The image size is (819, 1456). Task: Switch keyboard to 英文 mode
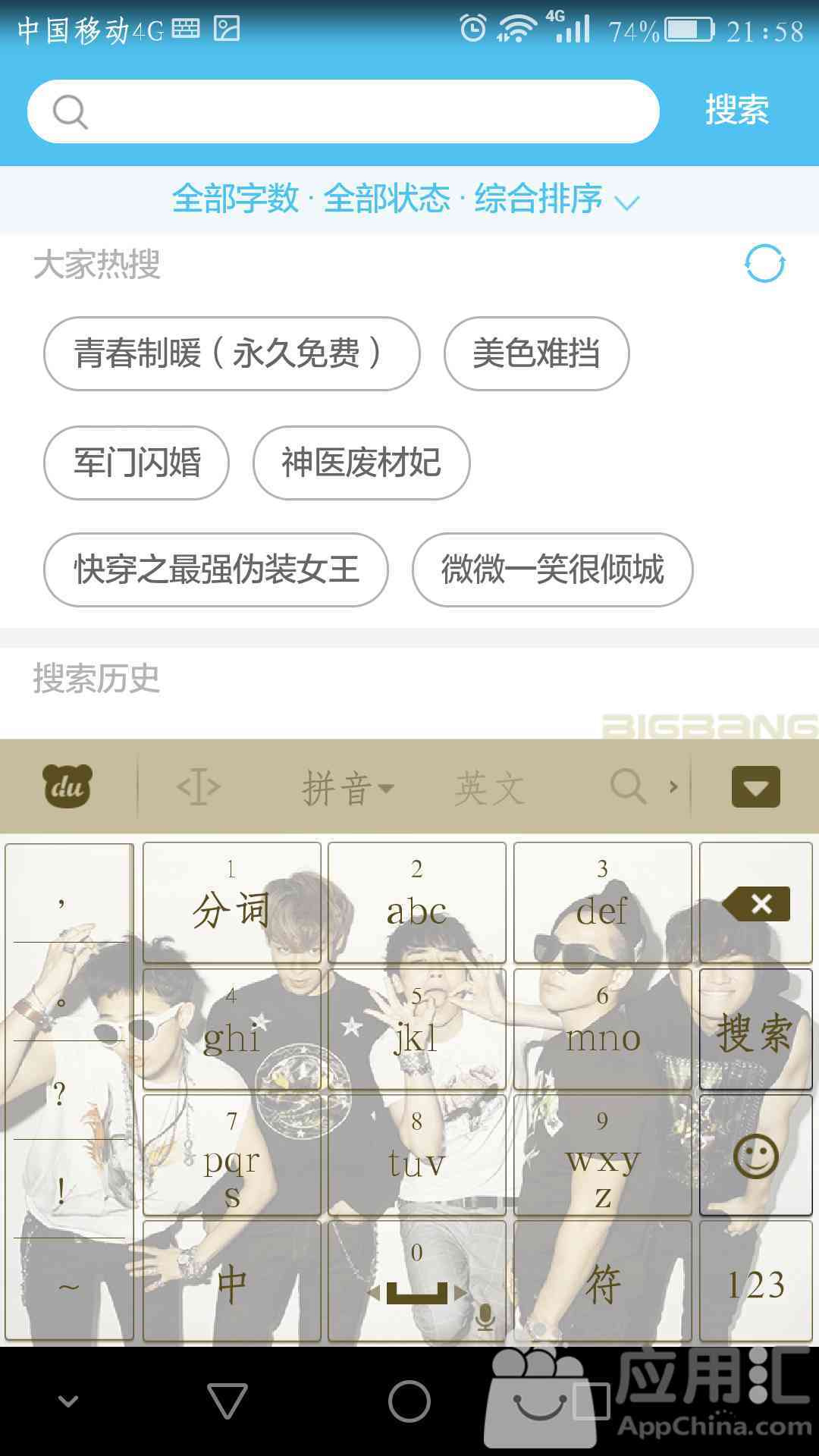[490, 788]
